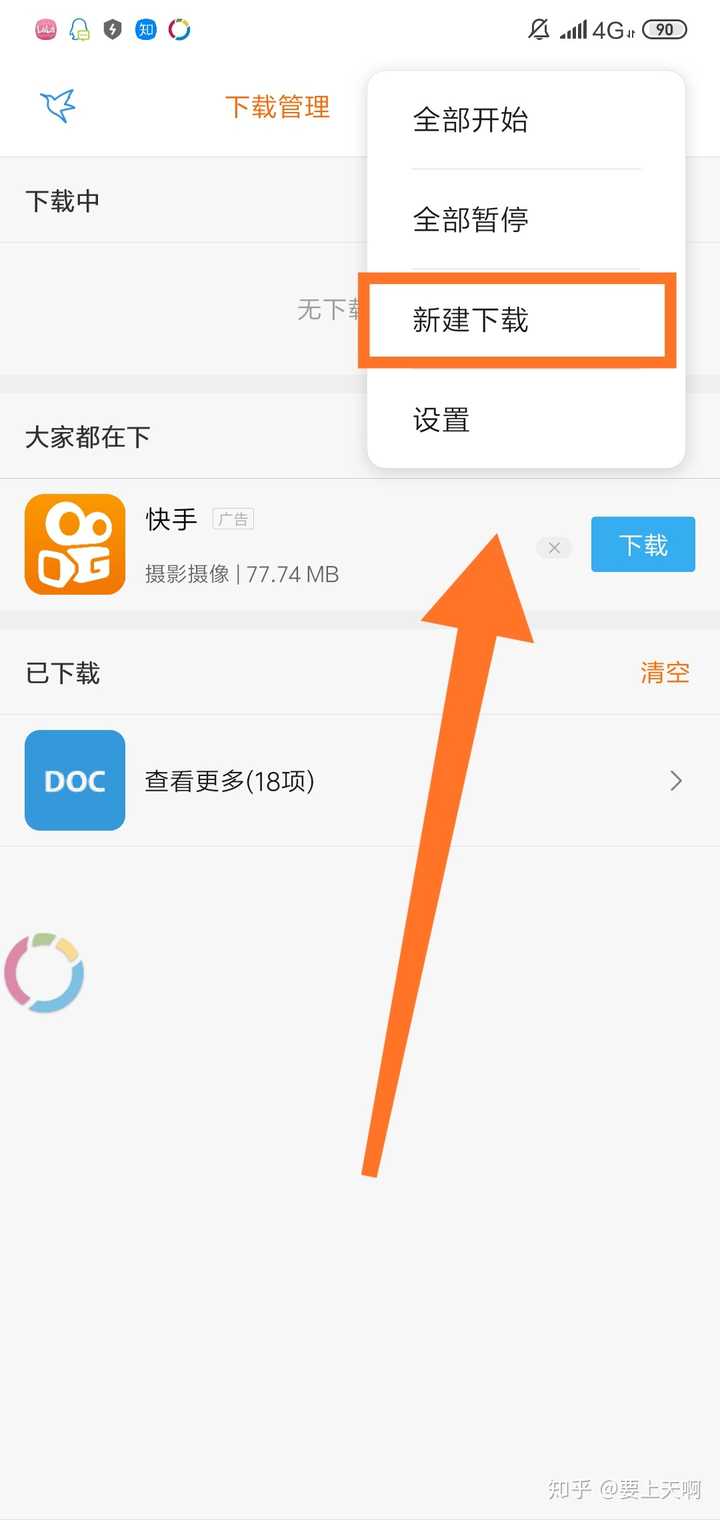Image resolution: width=720 pixels, height=1520 pixels.
Task: Tap the pink app icon in status bar
Action: (x=45, y=29)
